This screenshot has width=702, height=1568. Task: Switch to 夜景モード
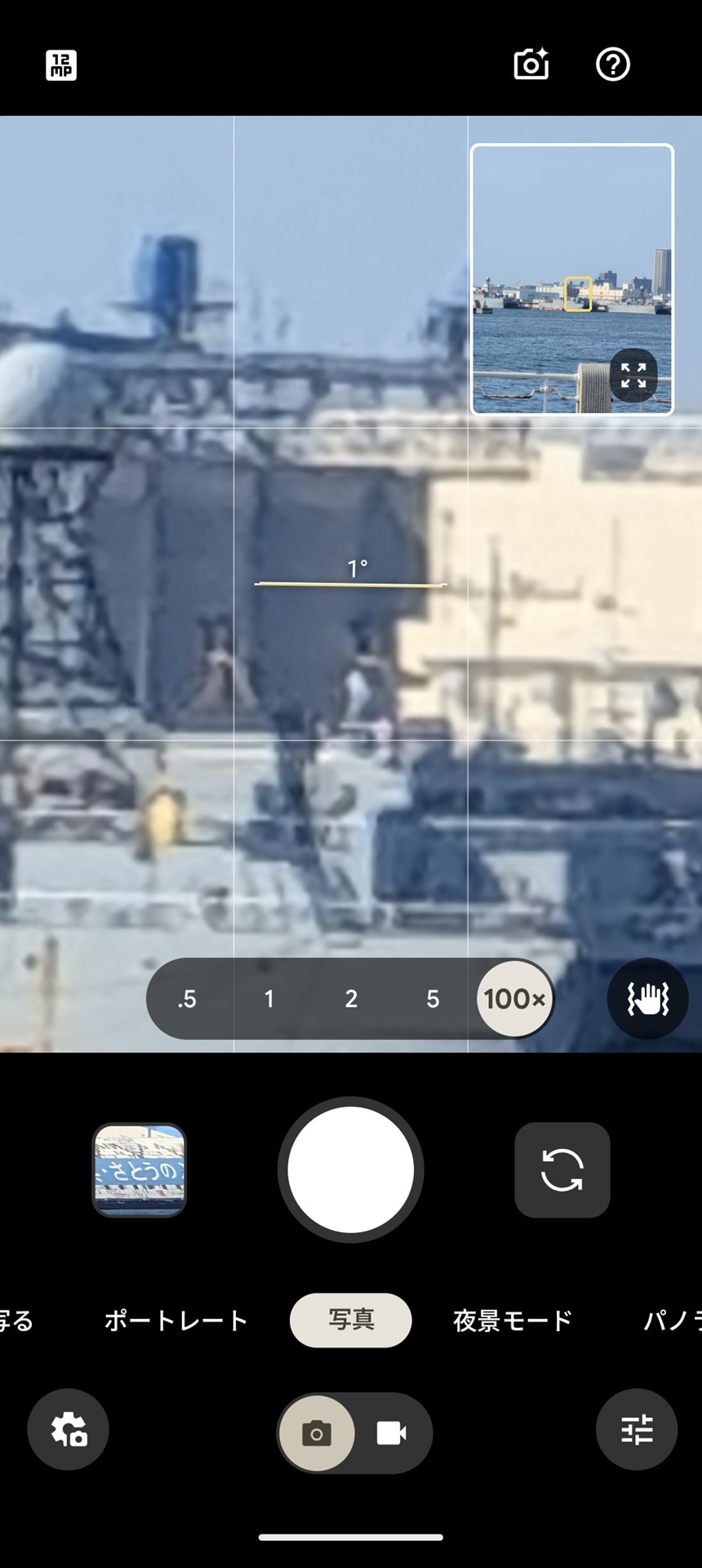(513, 1321)
